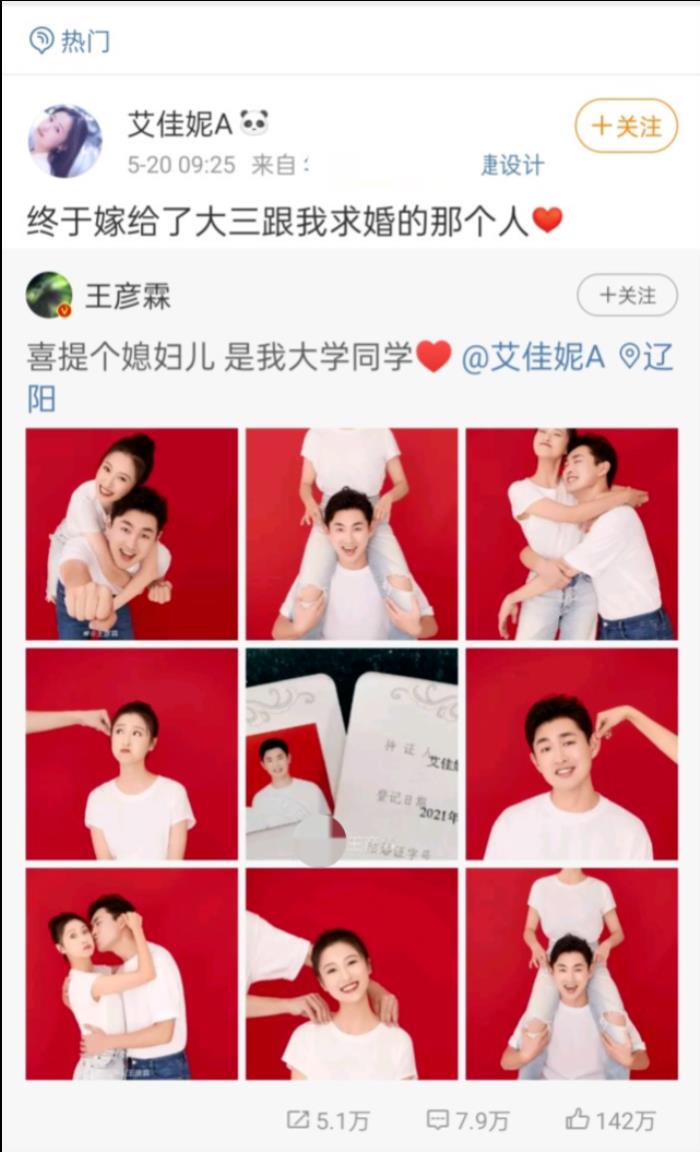Open the photo of the woman's ear being pulled
The image size is (700, 1152).
[x=132, y=754]
